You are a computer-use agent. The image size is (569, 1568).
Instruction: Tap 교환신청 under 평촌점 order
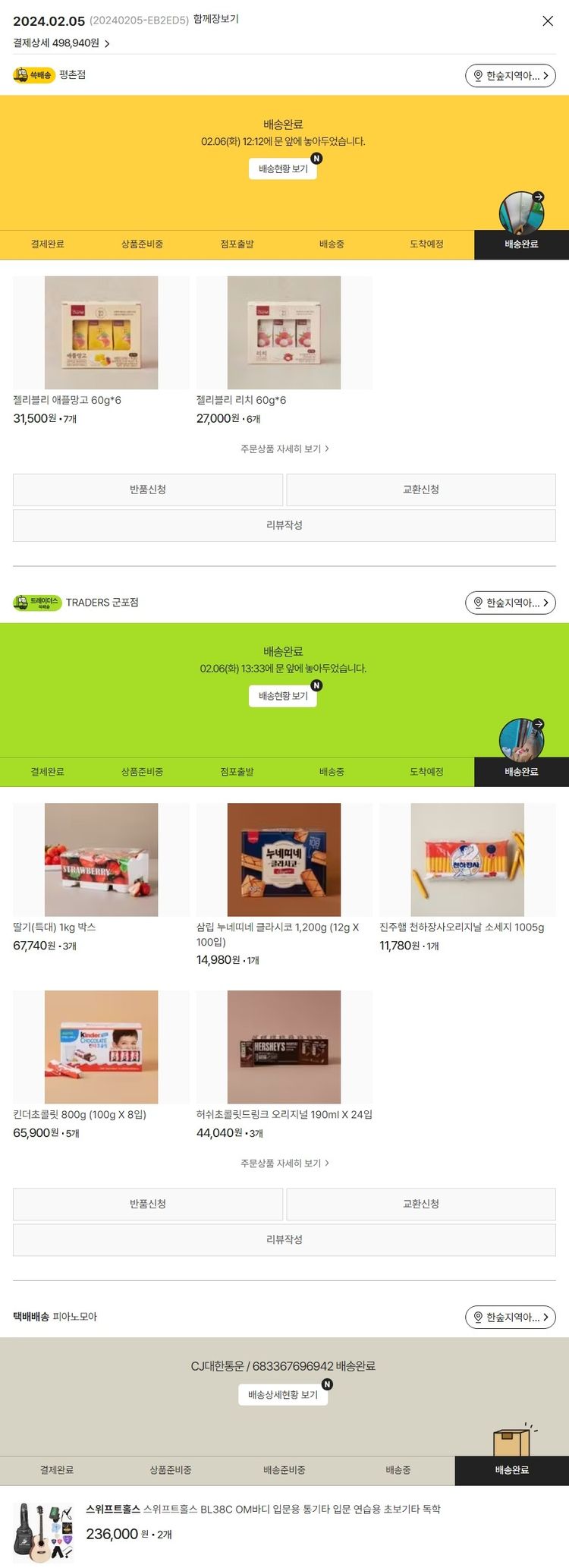tap(420, 490)
